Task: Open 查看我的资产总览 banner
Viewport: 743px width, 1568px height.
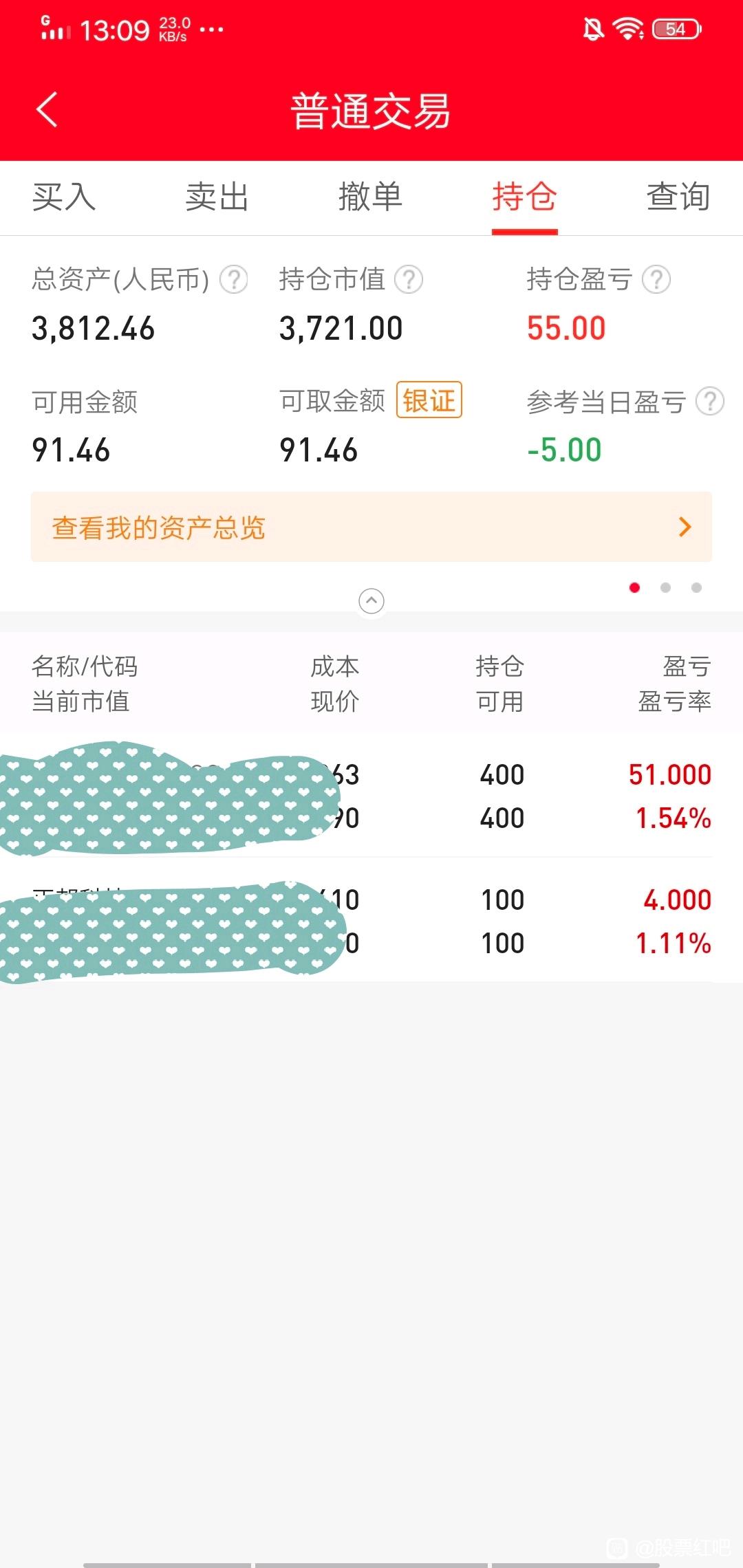Action: [x=371, y=527]
